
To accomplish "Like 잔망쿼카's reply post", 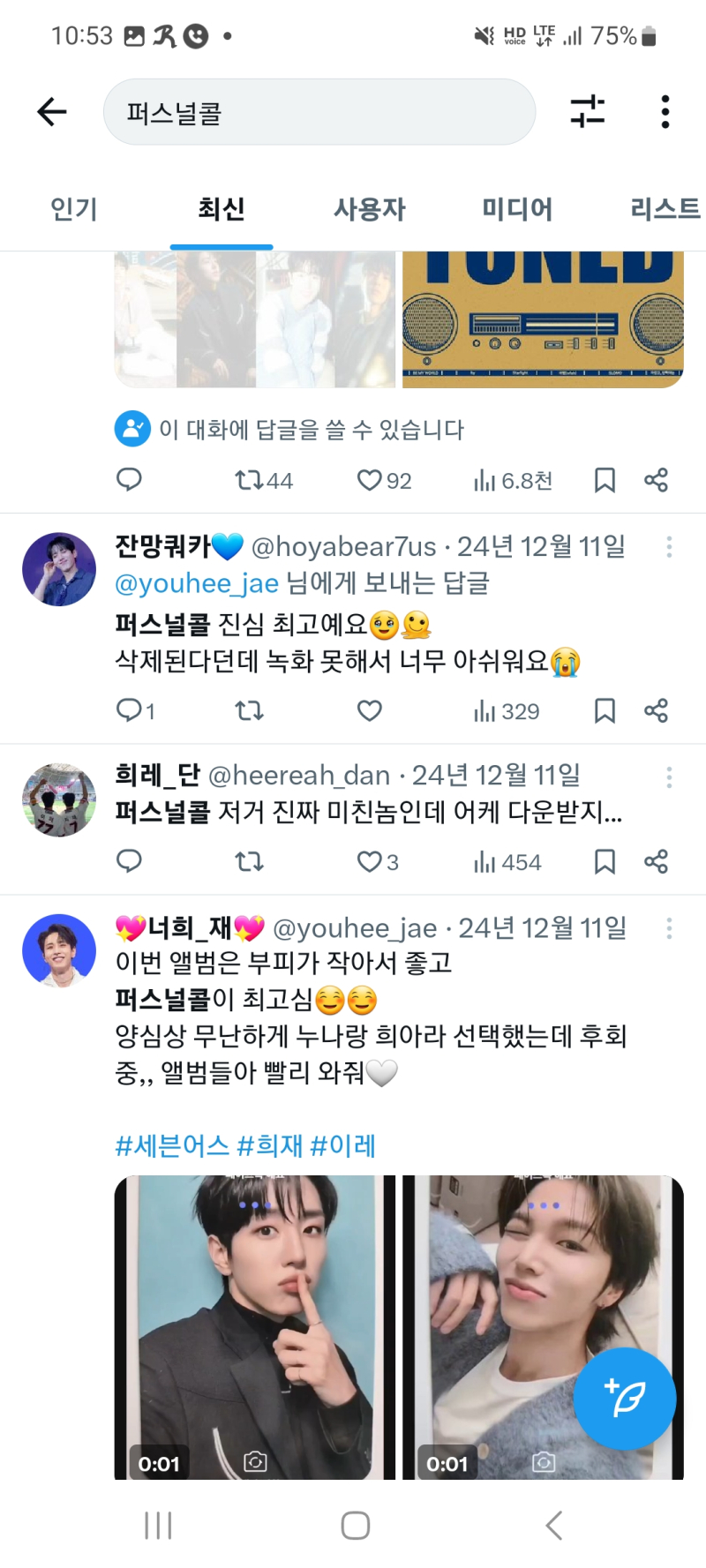I will point(369,710).
